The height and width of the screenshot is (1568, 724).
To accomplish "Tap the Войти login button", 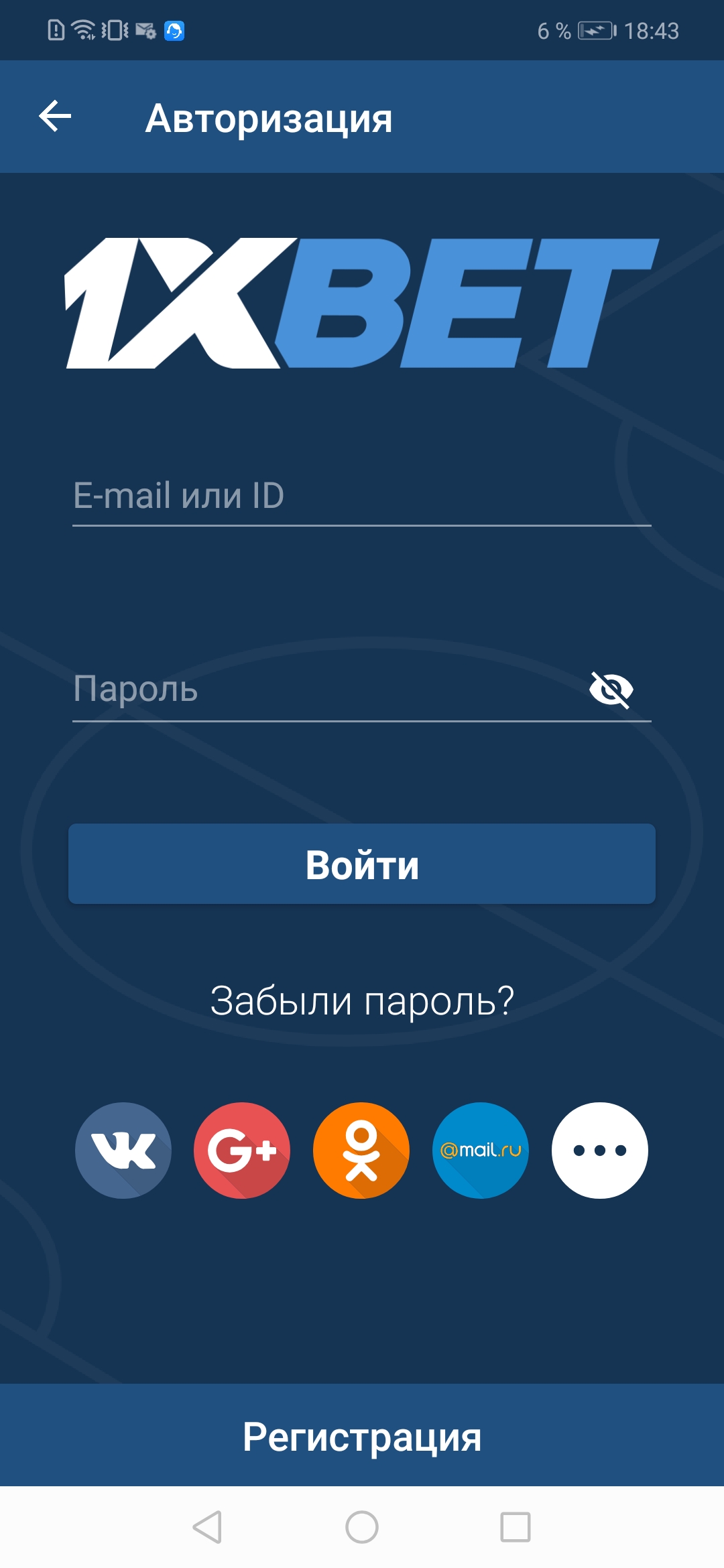I will pyautogui.click(x=362, y=864).
